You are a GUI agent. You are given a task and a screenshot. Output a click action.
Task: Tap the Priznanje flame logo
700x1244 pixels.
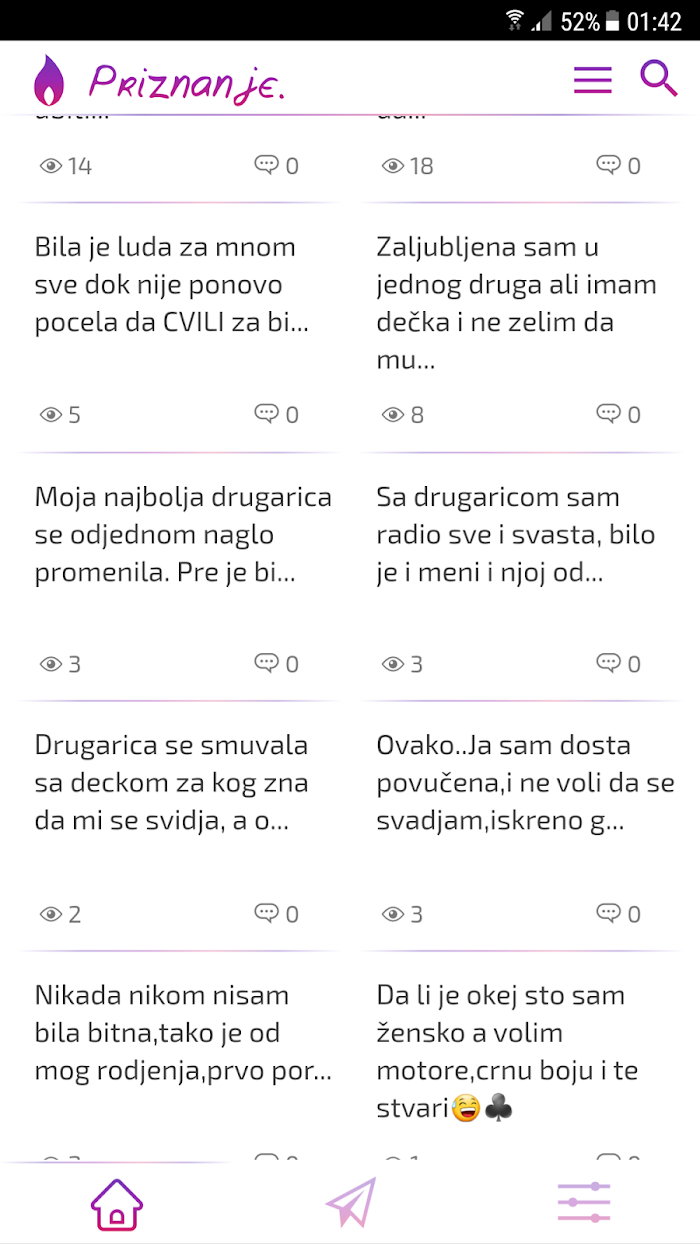pyautogui.click(x=48, y=80)
